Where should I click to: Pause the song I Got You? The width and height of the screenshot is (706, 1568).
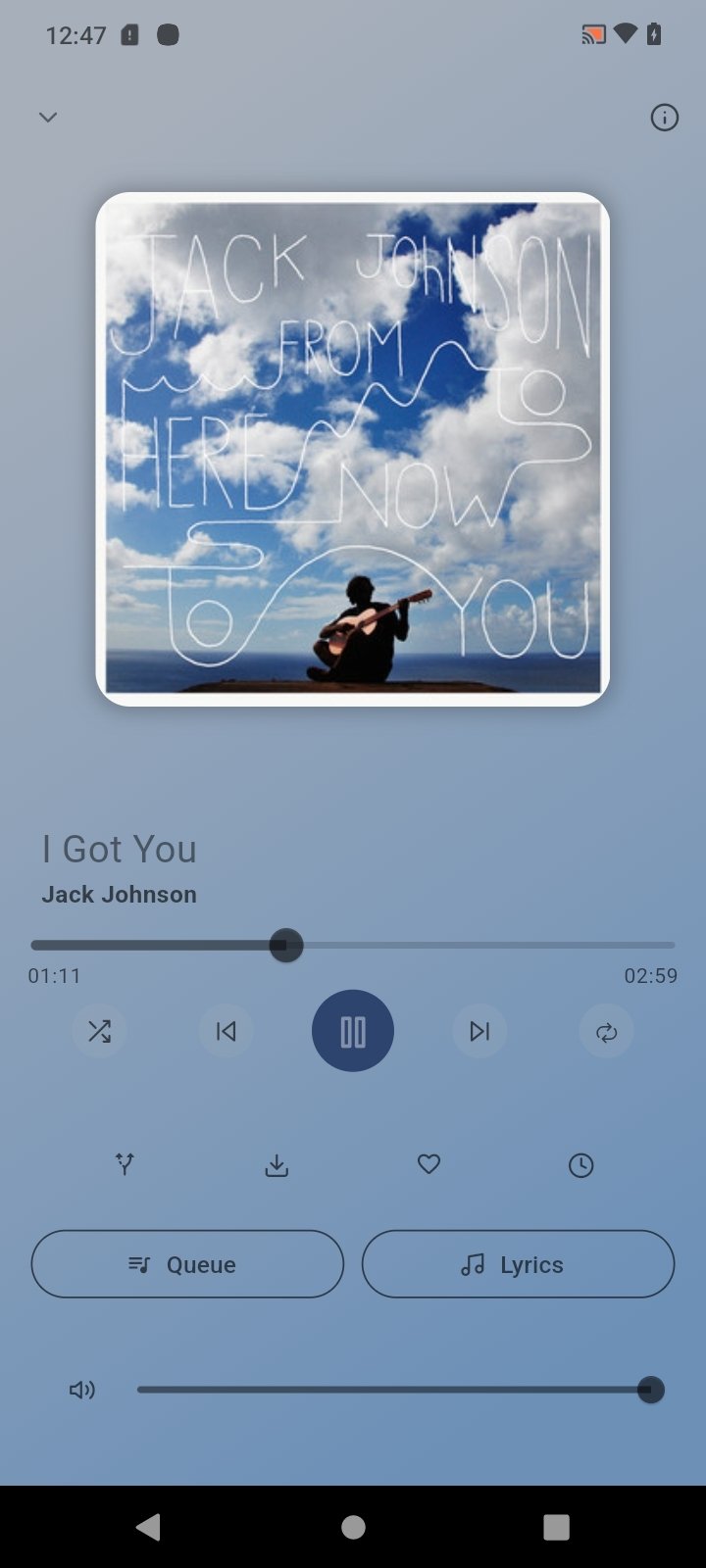353,1031
